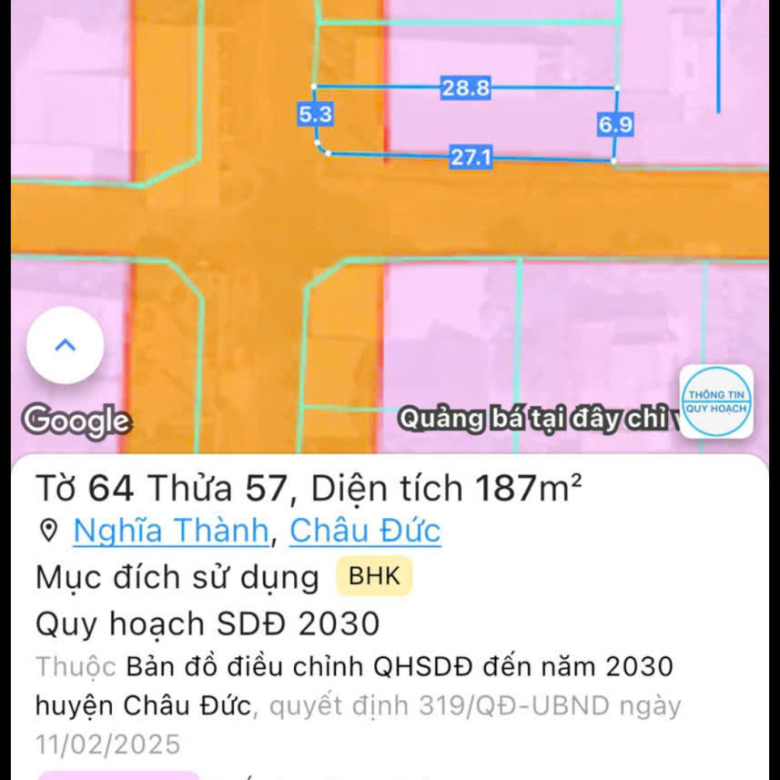The height and width of the screenshot is (780, 780).
Task: Open the Châu Đức link
Action: click(365, 531)
